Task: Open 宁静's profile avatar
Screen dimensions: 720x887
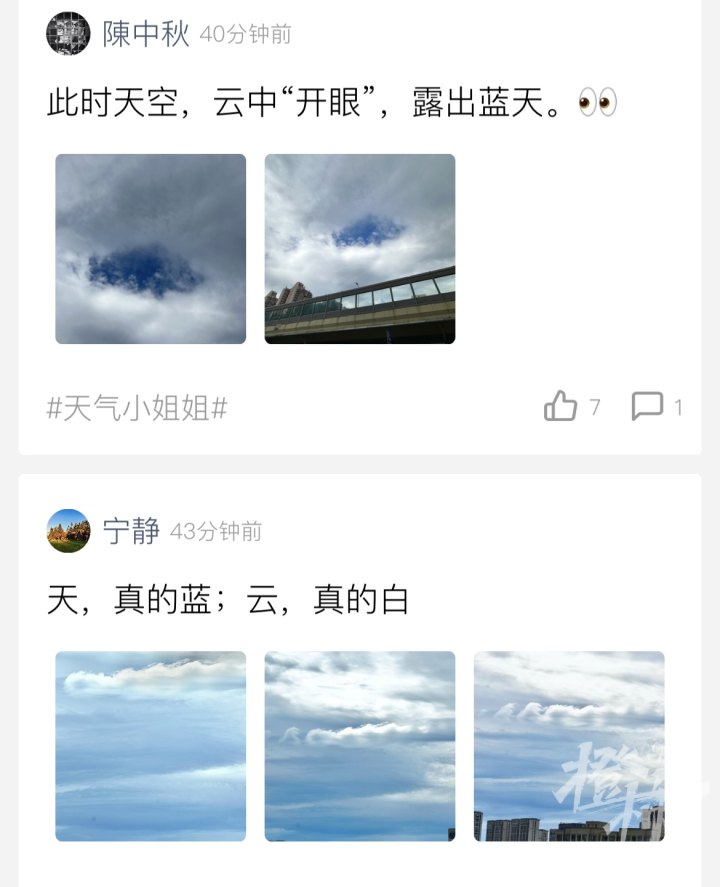Action: click(68, 531)
